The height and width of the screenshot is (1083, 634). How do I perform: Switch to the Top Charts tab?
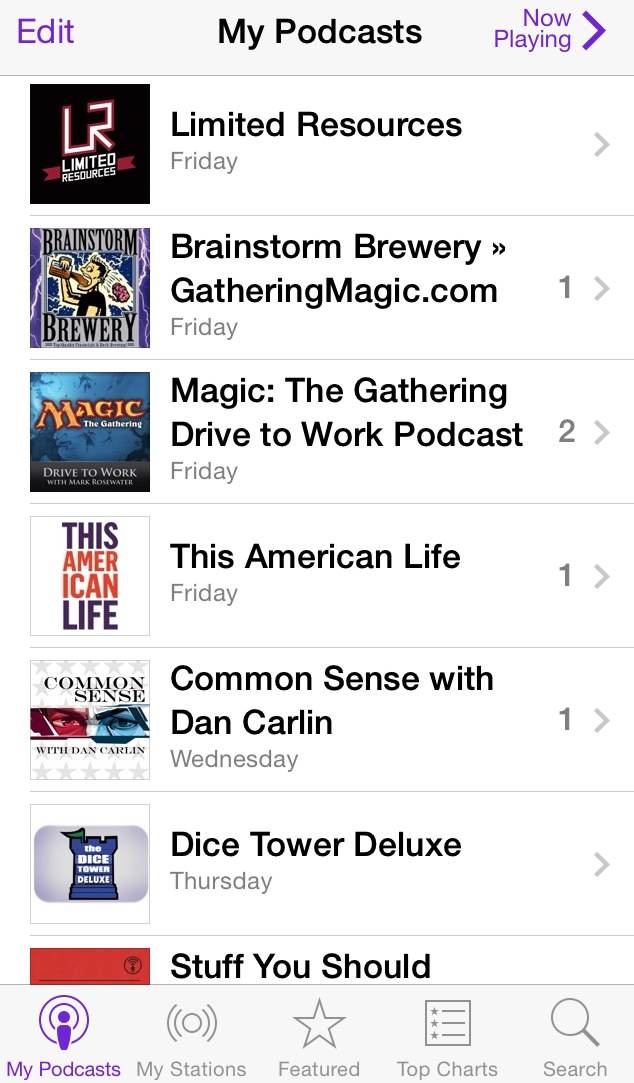[x=447, y=1037]
